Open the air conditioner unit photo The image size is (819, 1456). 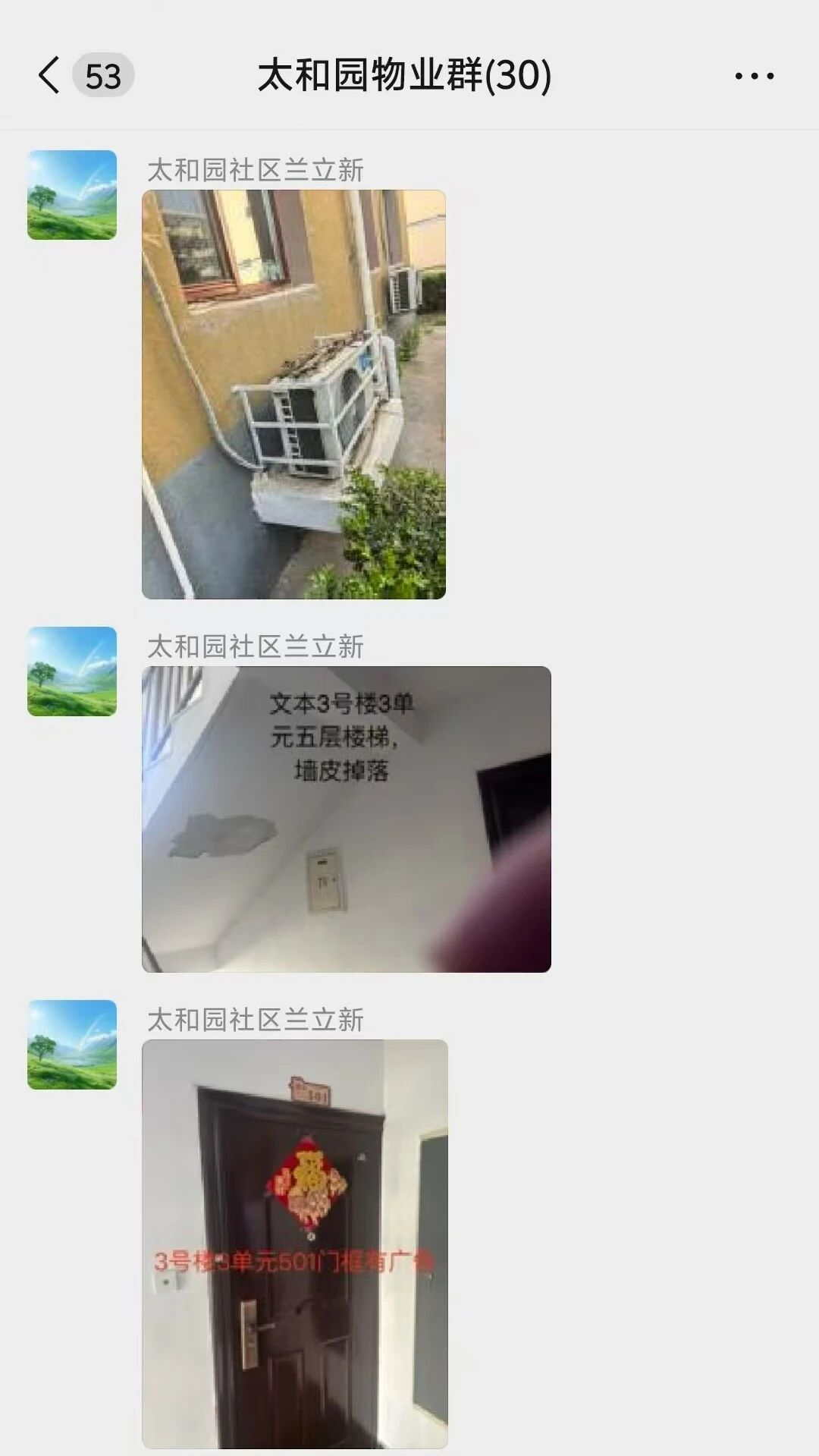pyautogui.click(x=293, y=395)
